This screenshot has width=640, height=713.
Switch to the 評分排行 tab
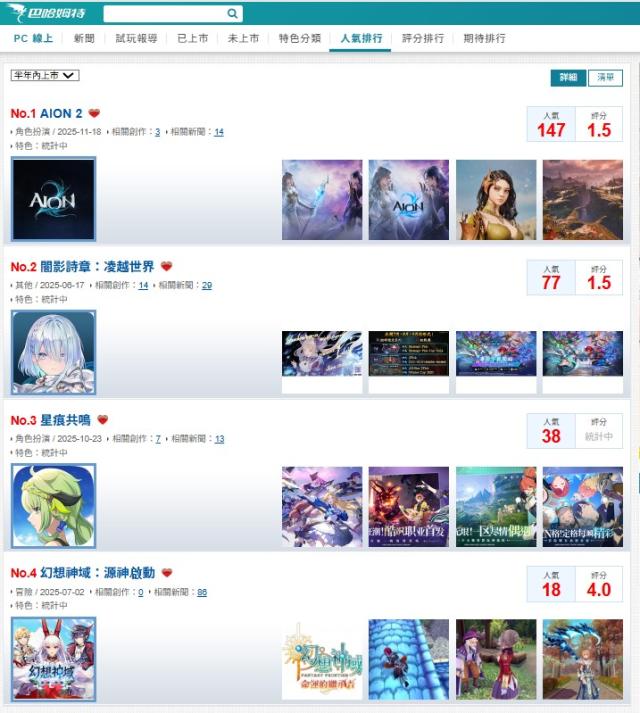click(423, 38)
